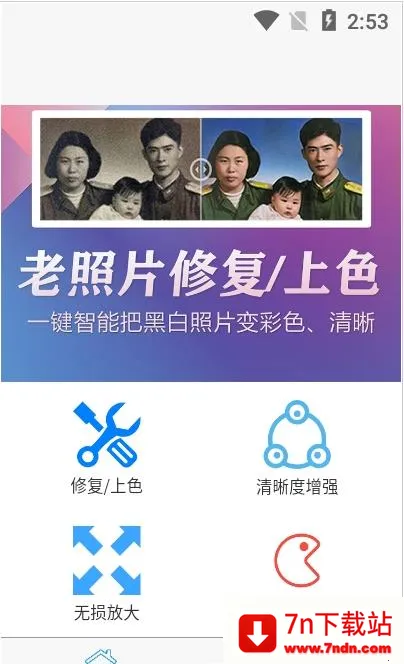404x664 pixels.
Task: Select 清晰度增强 option
Action: coord(297,448)
